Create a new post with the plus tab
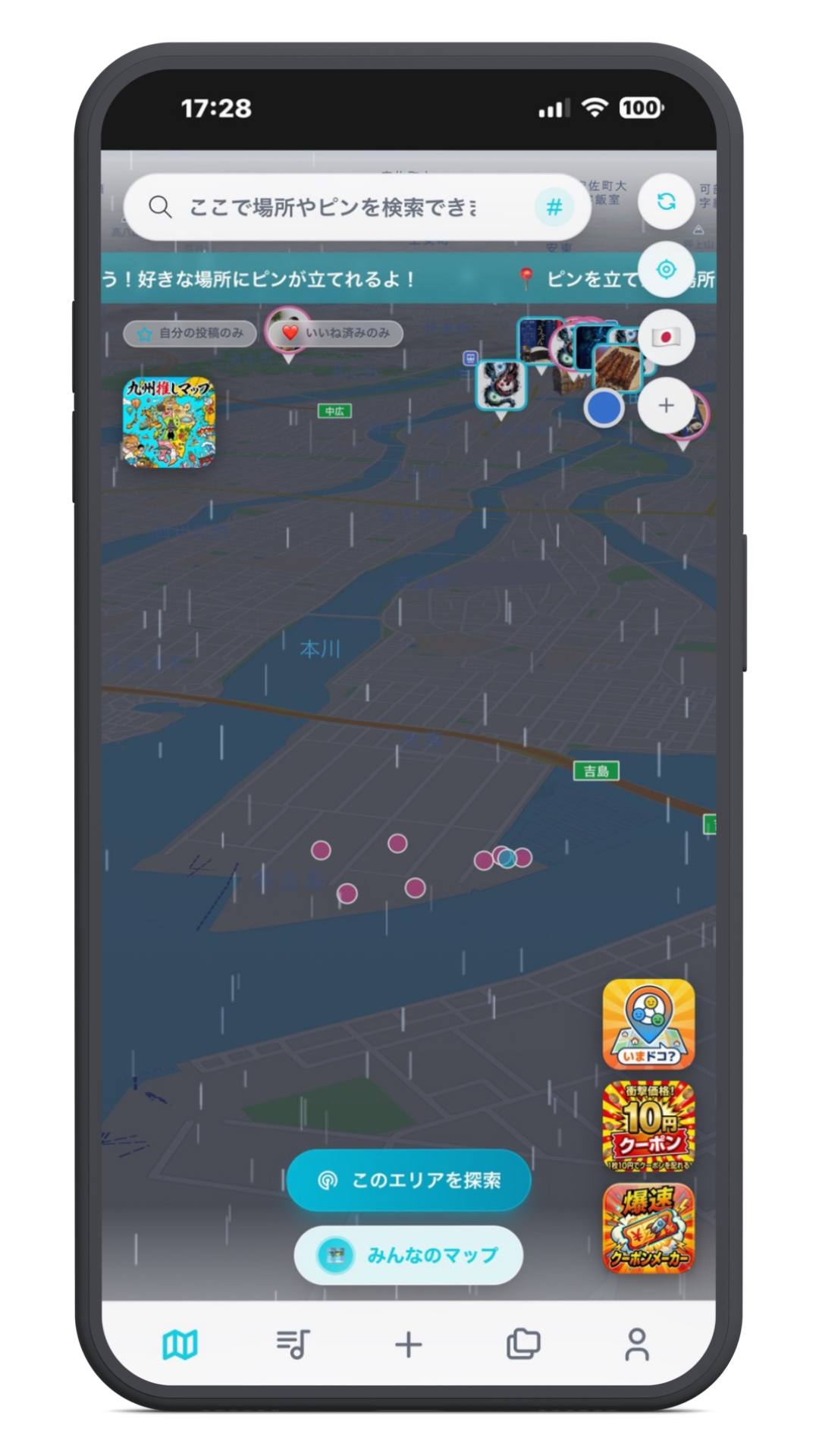This screenshot has width=819, height=1456. [408, 1345]
